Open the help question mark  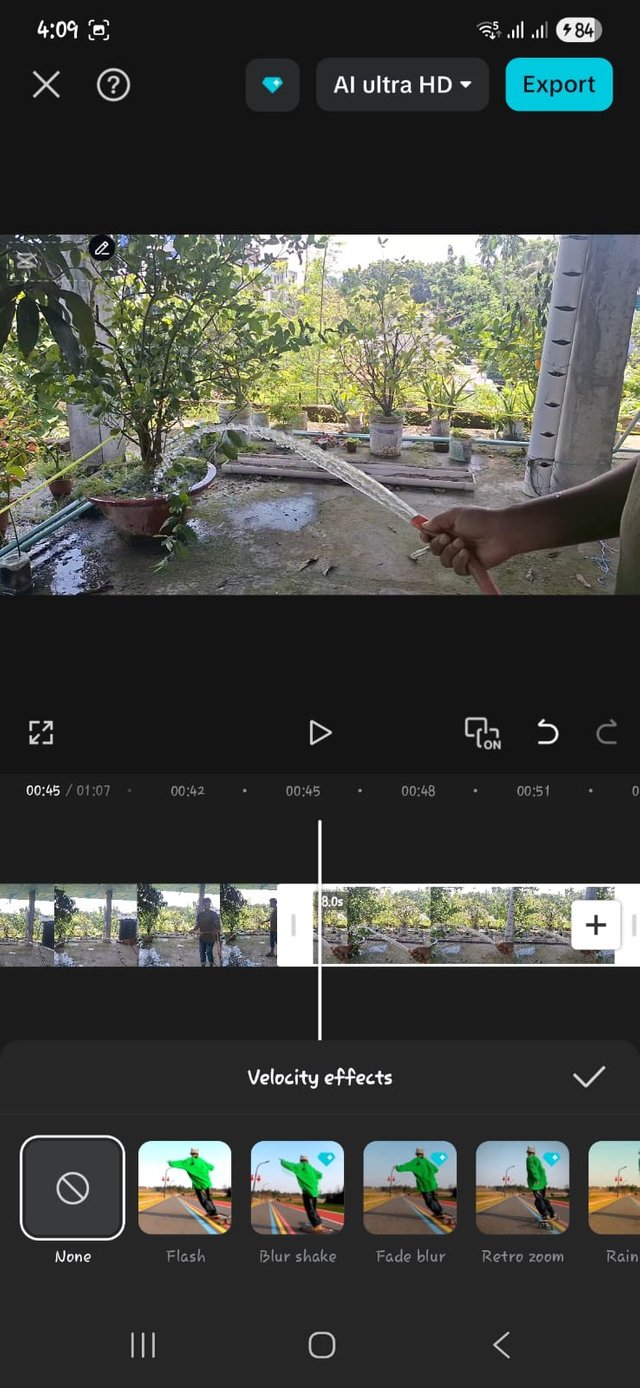tap(113, 85)
